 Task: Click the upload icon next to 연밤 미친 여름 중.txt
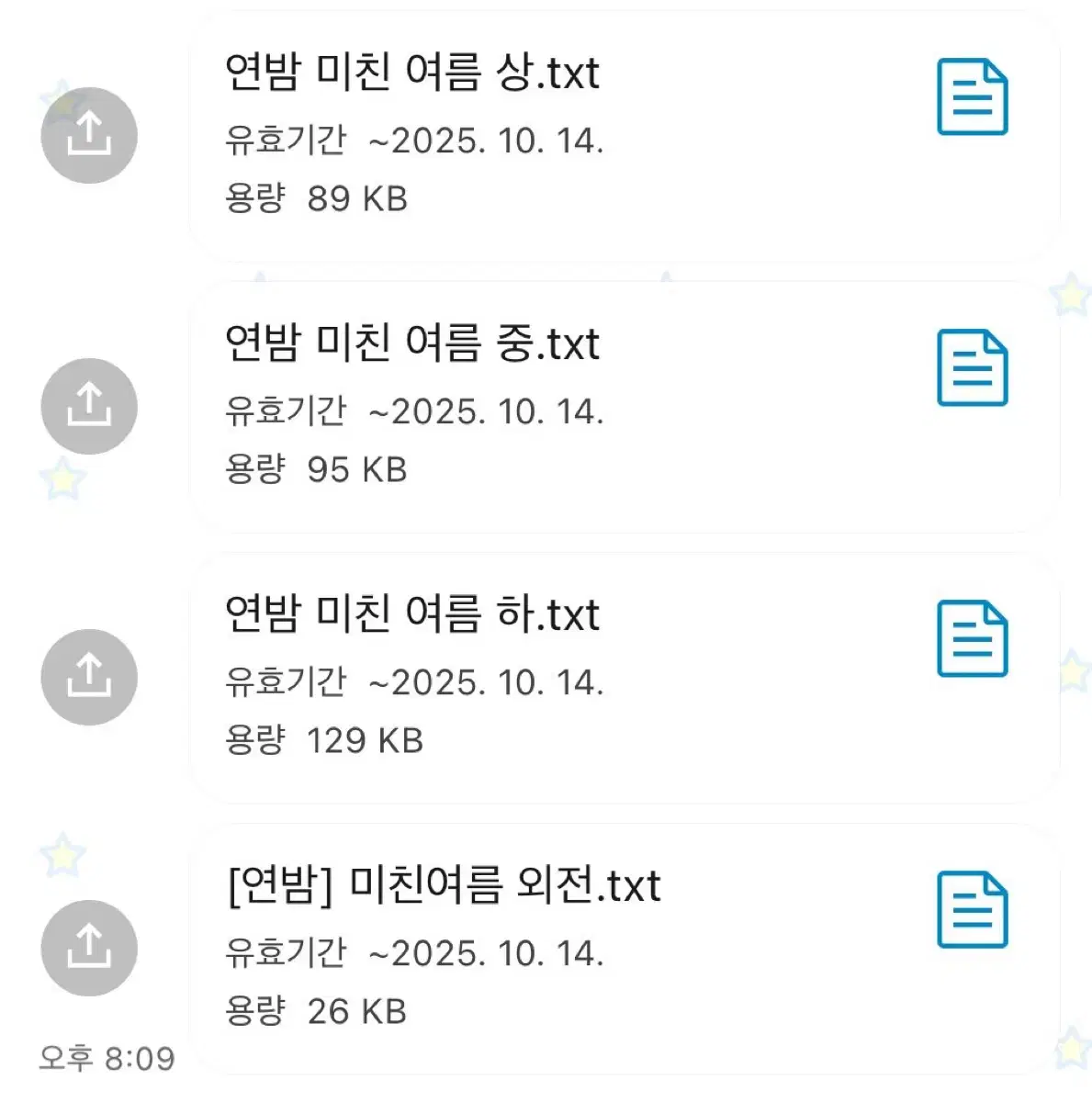click(x=88, y=406)
